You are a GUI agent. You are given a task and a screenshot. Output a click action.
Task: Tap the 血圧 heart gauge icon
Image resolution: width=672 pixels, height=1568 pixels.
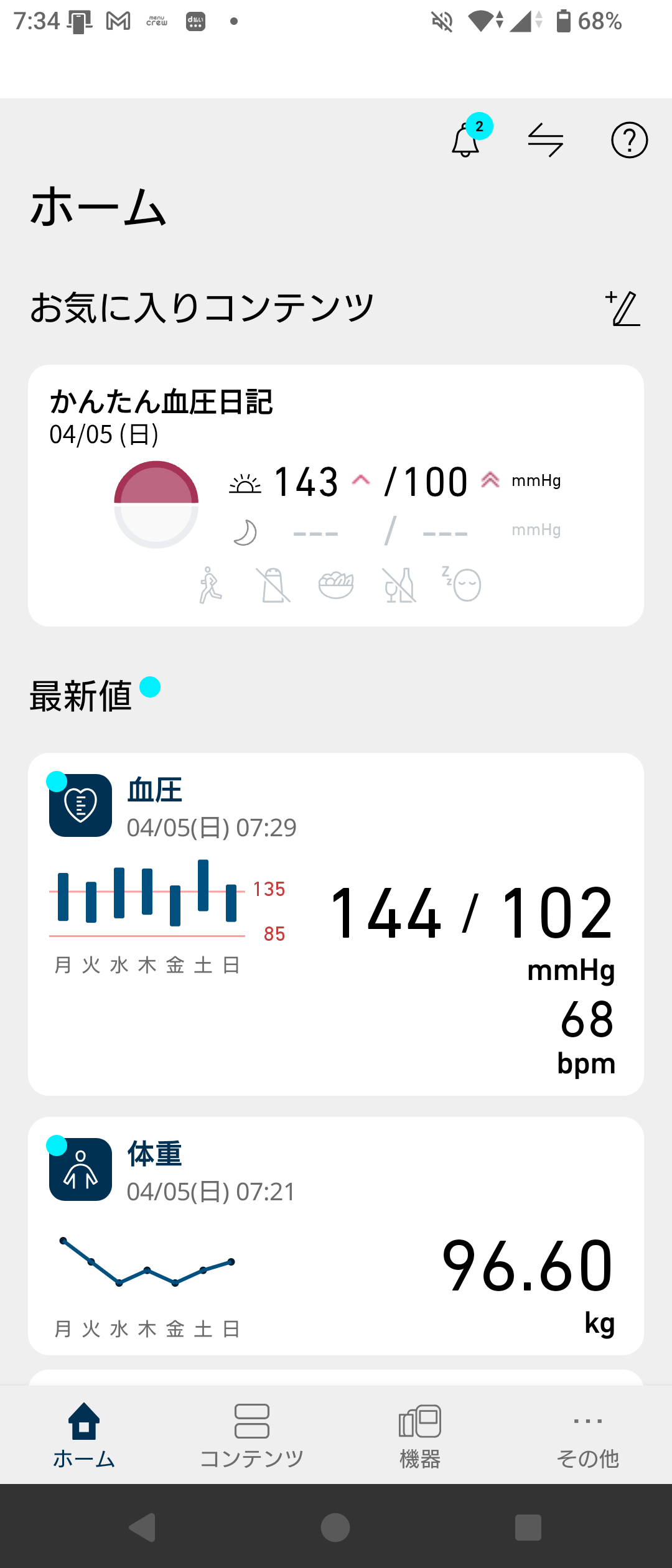pos(80,805)
